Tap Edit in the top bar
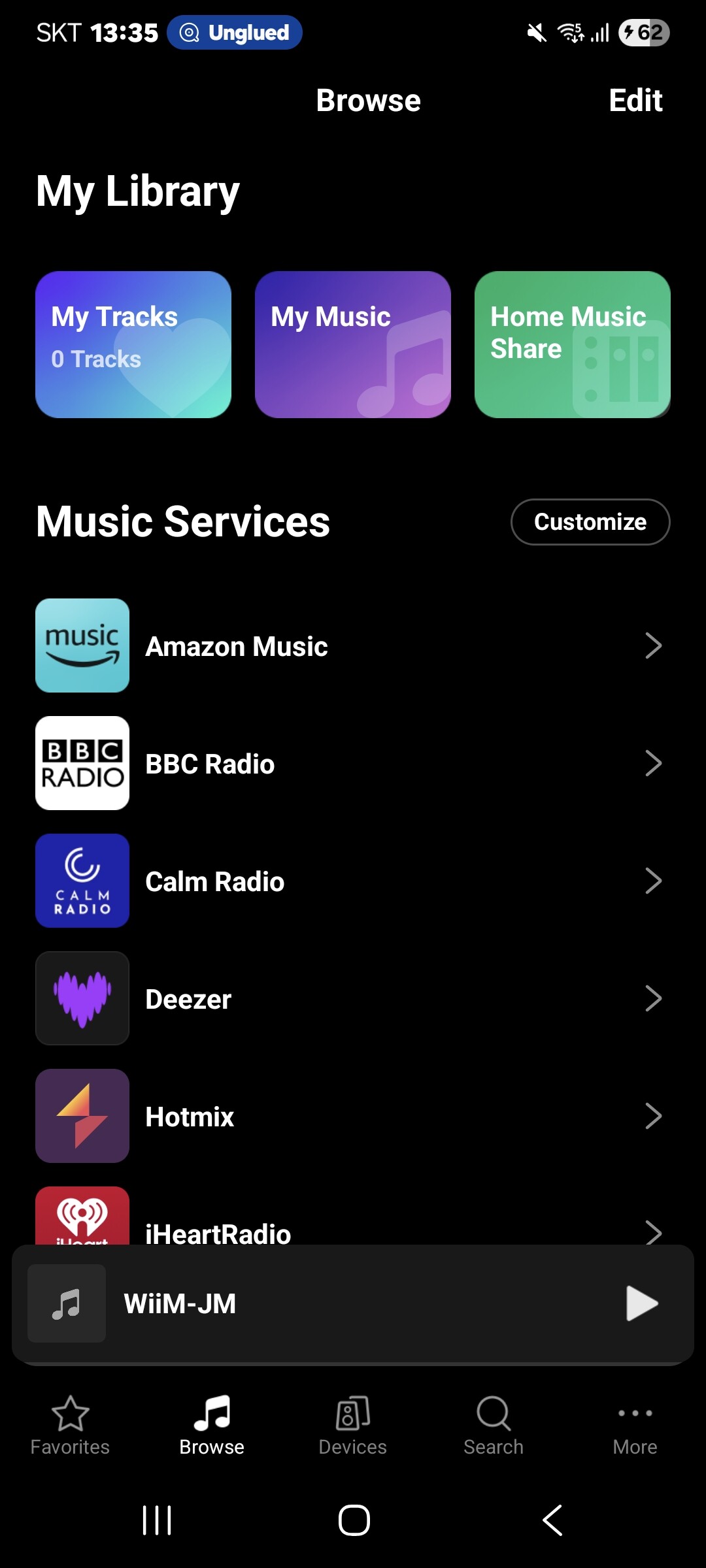 point(635,101)
